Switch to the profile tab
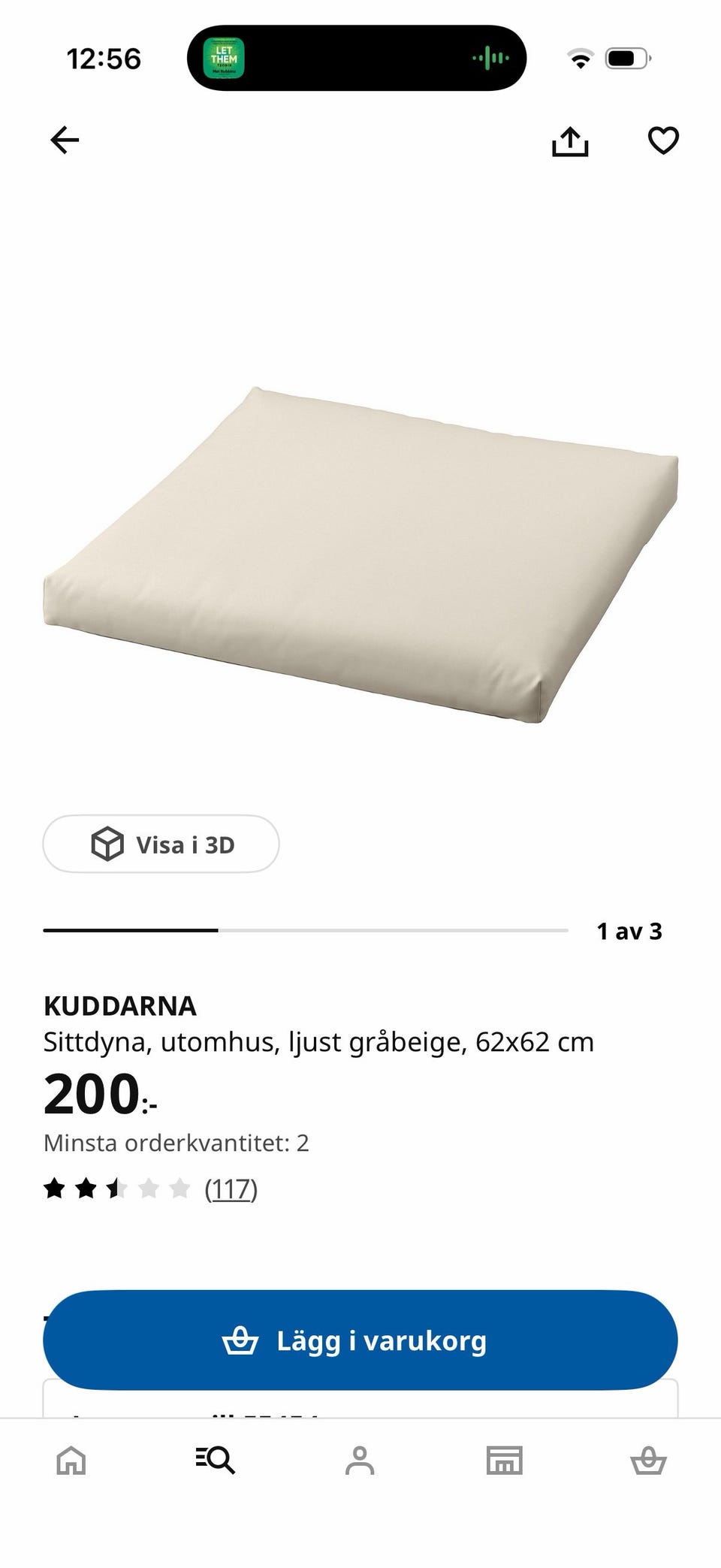 (x=360, y=1461)
